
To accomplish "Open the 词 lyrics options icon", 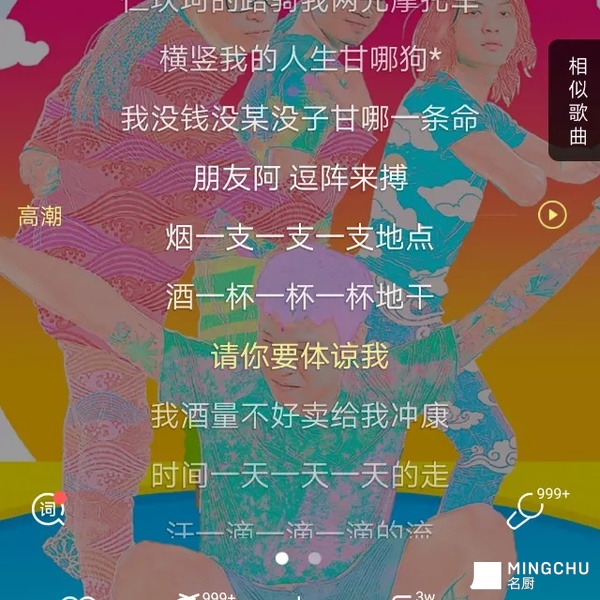I will 48,510.
